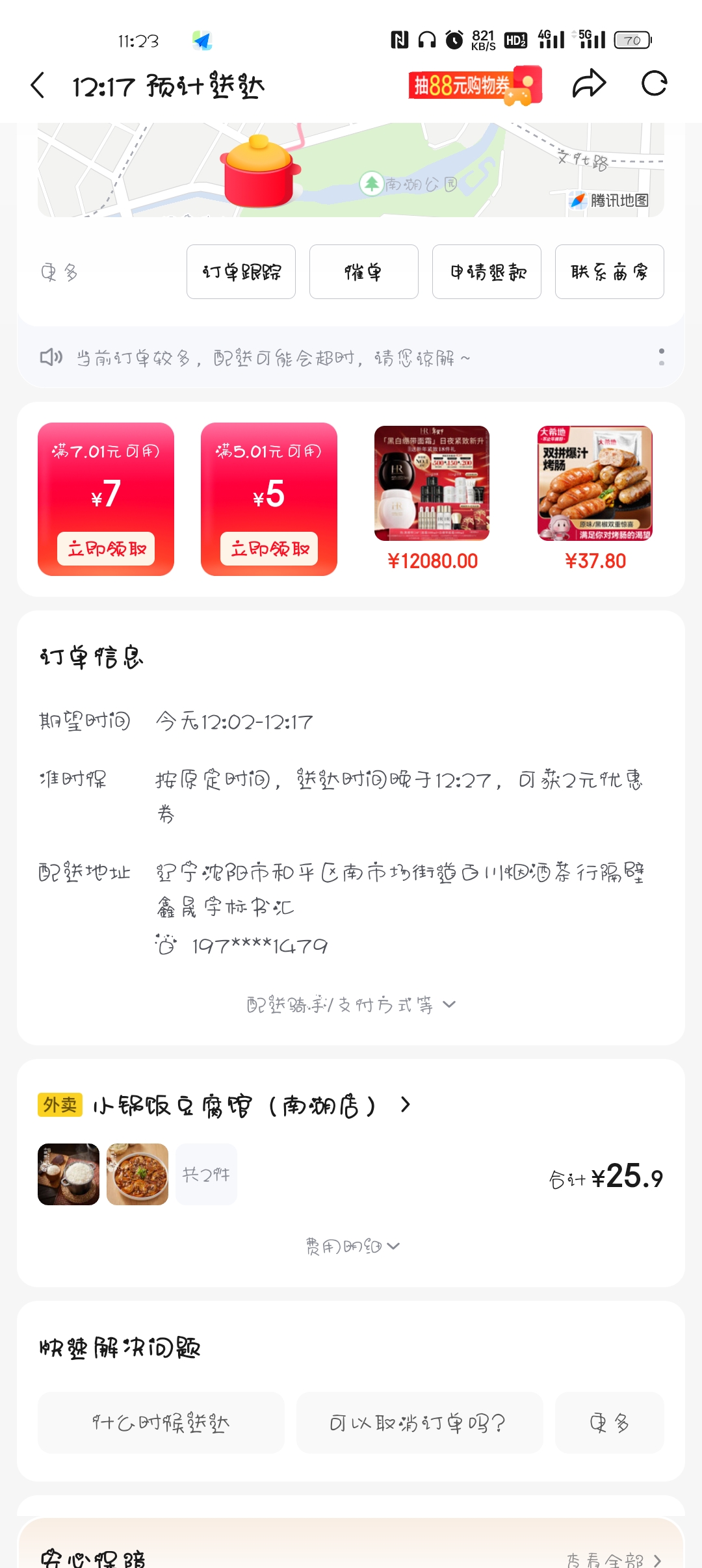The image size is (702, 1568).
Task: Refresh the order status
Action: (x=654, y=84)
